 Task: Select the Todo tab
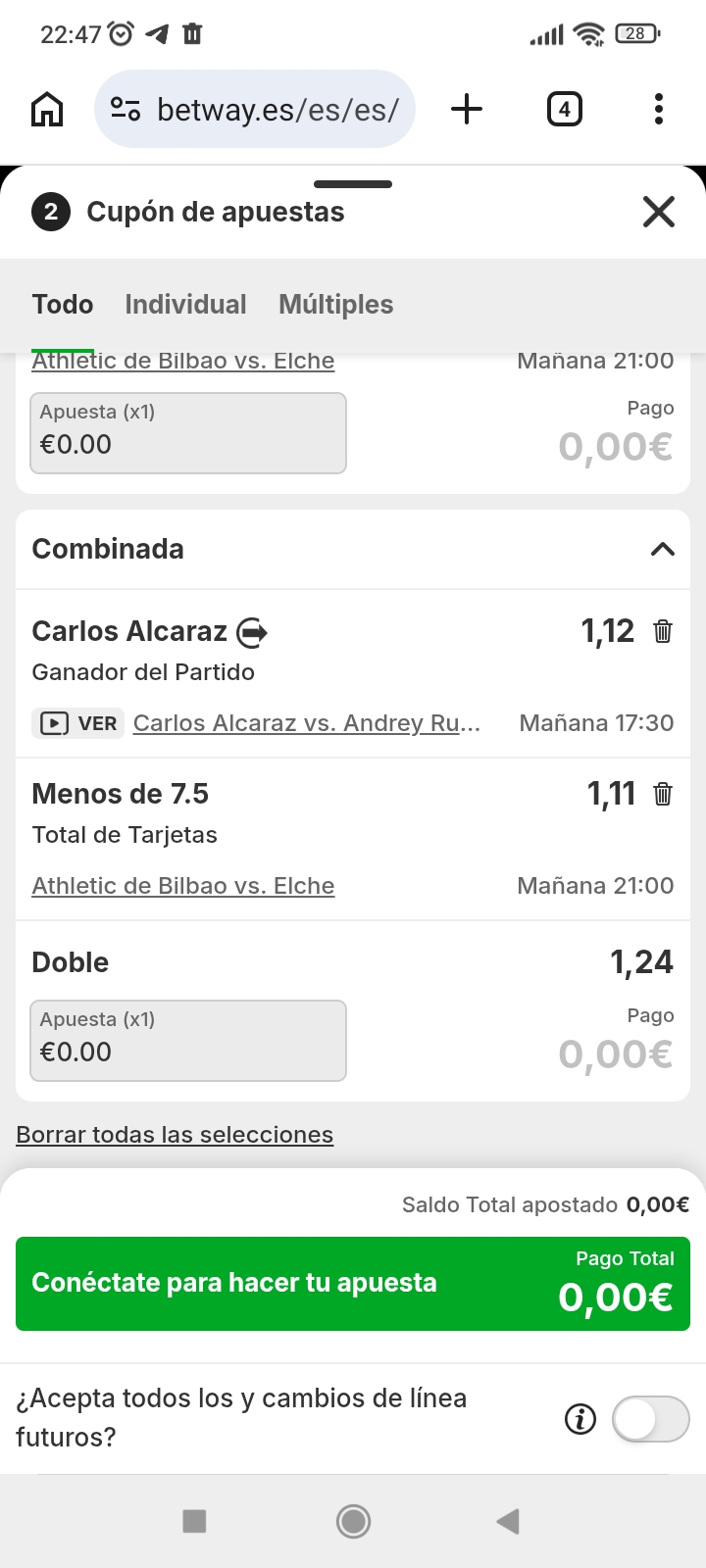[x=63, y=305]
